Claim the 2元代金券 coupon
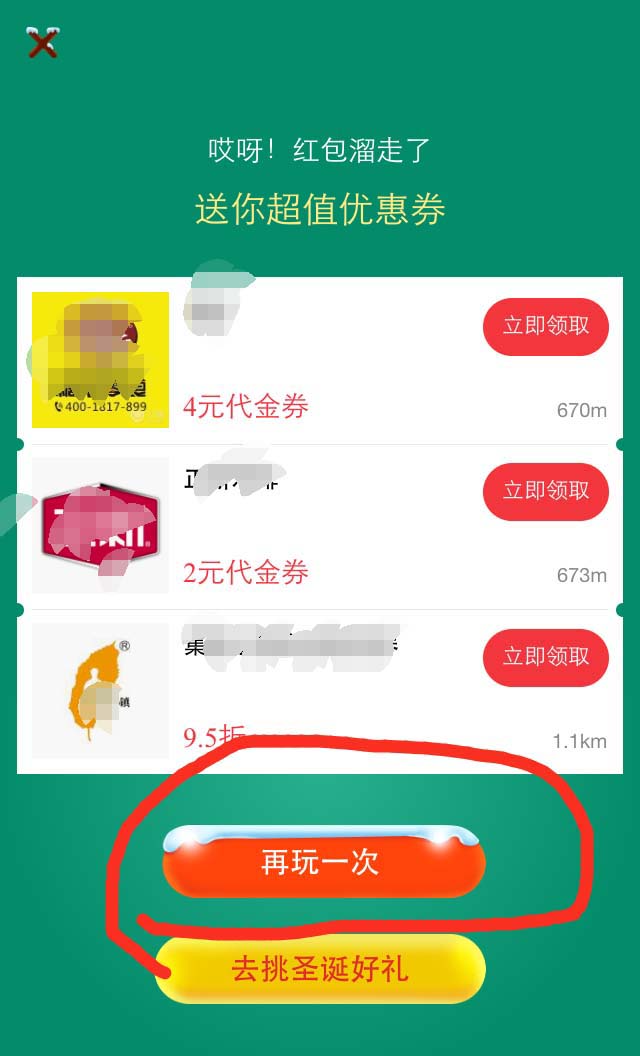Viewport: 640px width, 1056px height. pyautogui.click(x=546, y=491)
